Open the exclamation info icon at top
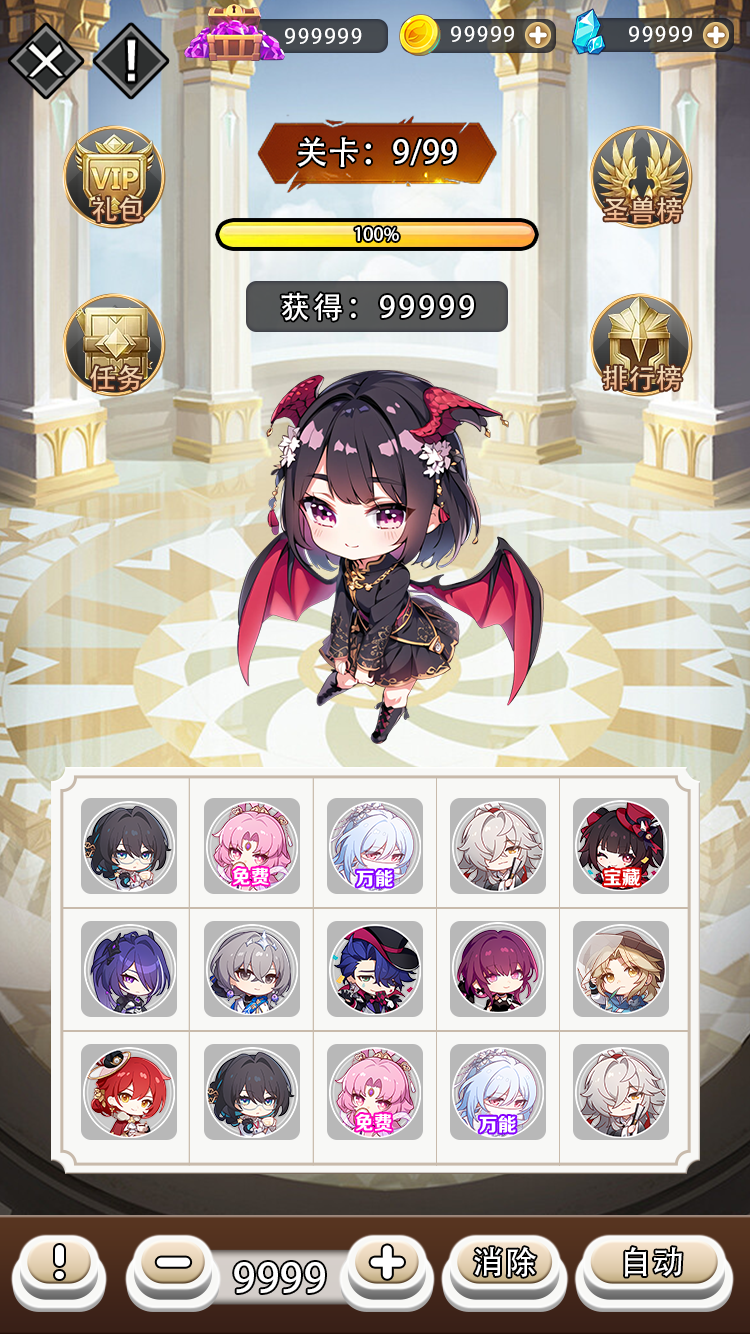Viewport: 750px width, 1334px height. tap(130, 62)
